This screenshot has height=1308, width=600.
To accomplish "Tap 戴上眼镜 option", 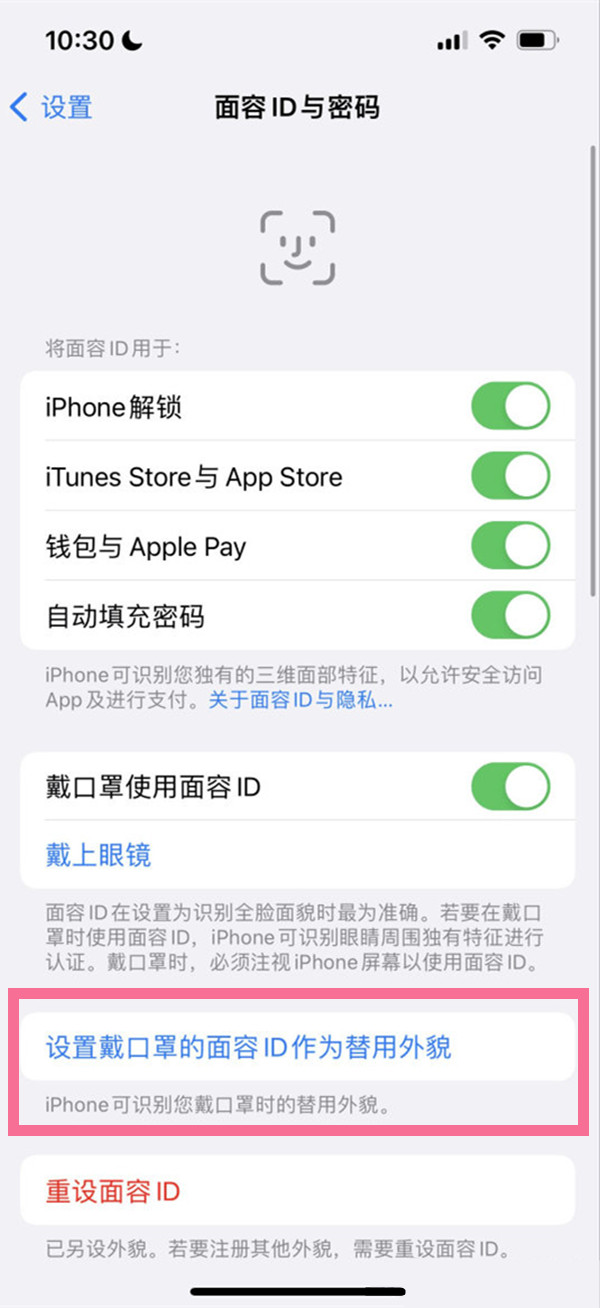I will [99, 855].
